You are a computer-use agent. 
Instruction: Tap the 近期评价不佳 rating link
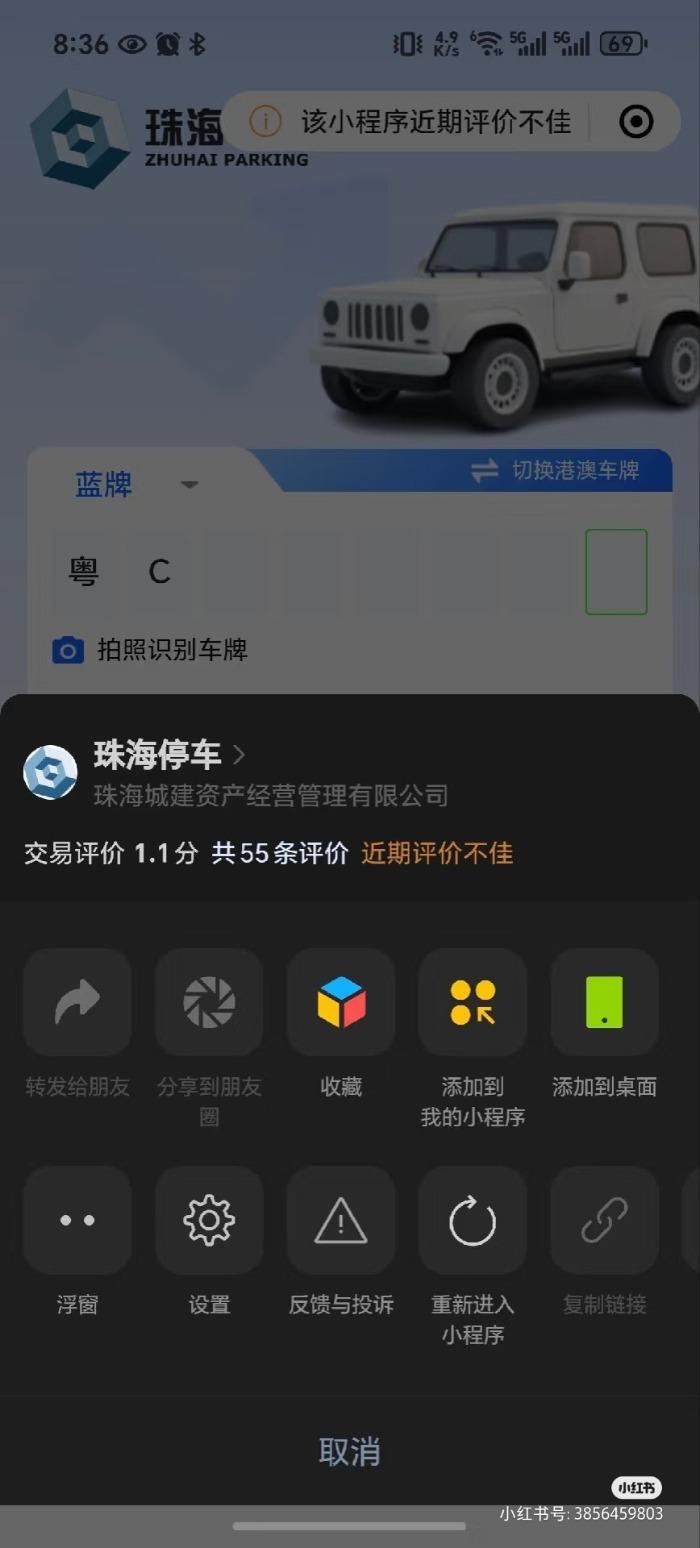tap(437, 853)
